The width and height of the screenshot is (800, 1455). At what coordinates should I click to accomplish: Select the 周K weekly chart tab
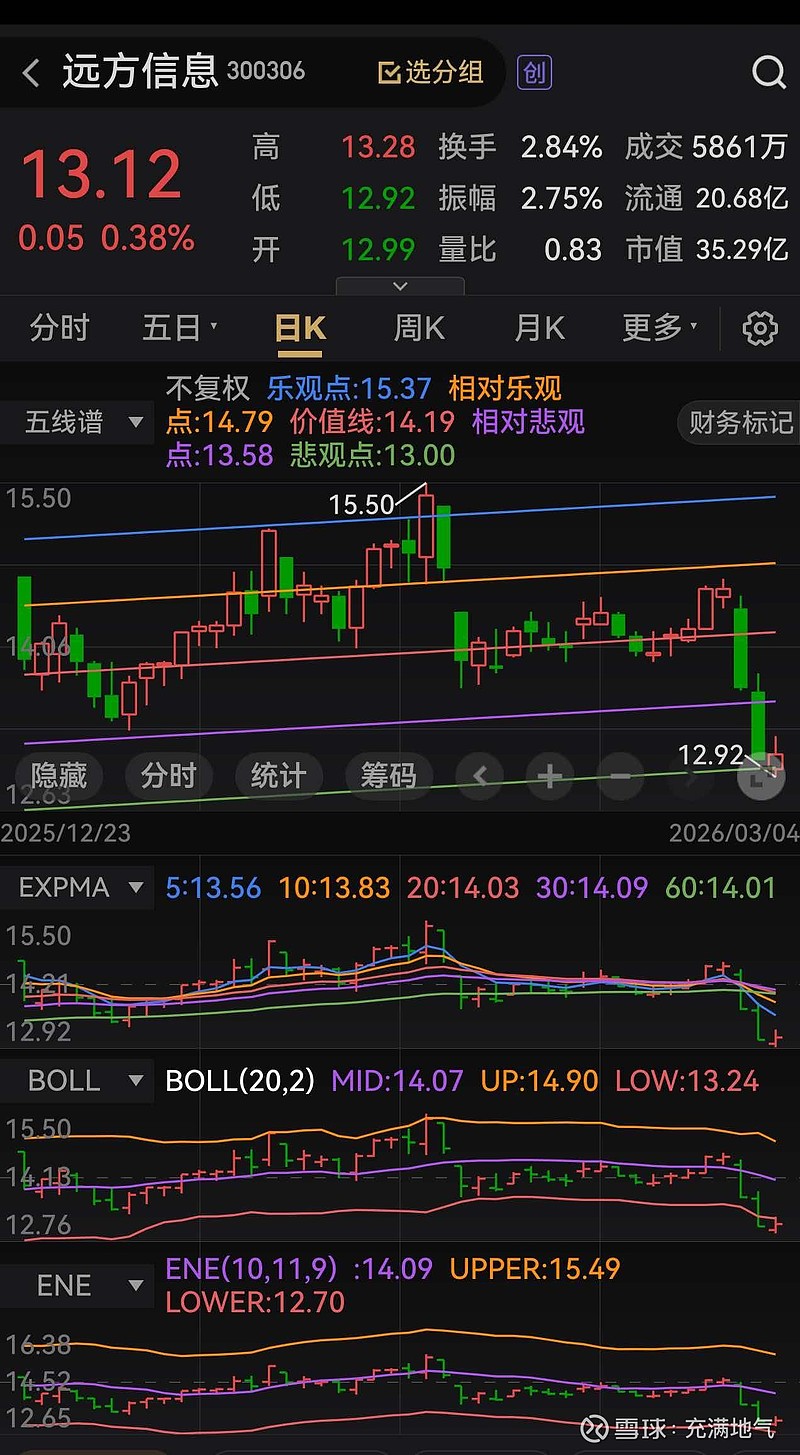click(x=419, y=328)
